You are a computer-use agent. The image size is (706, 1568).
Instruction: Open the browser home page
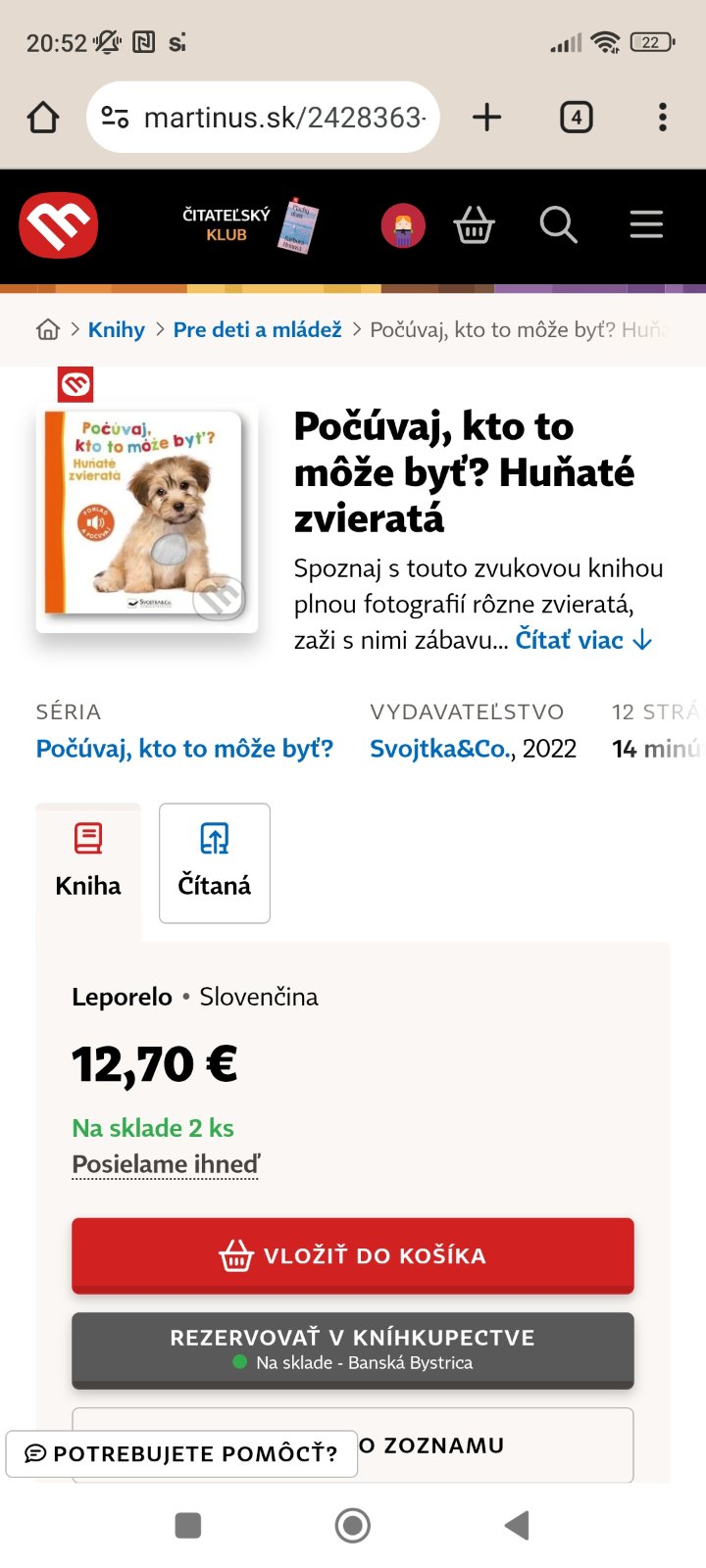pyautogui.click(x=43, y=118)
